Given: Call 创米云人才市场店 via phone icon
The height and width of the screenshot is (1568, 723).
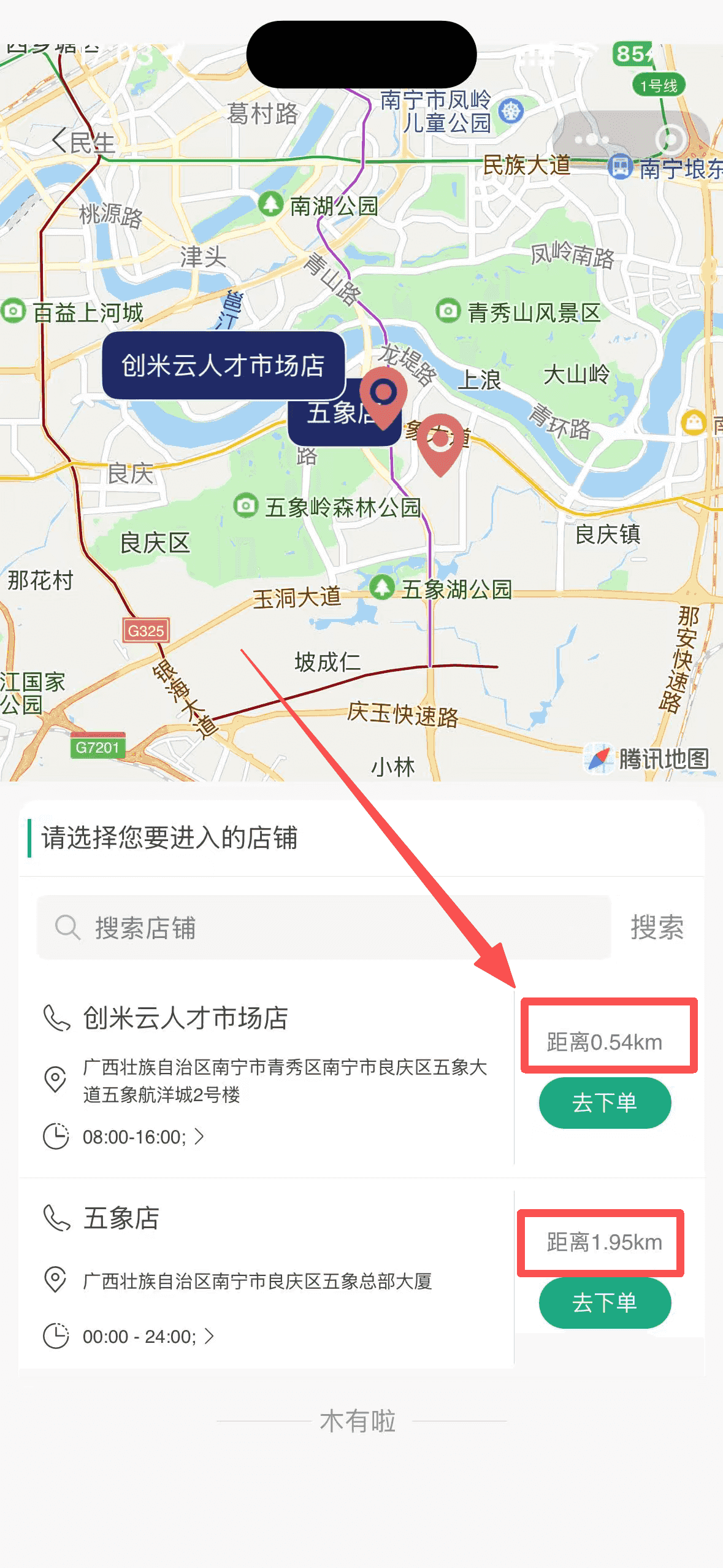Looking at the screenshot, I should tap(56, 1018).
